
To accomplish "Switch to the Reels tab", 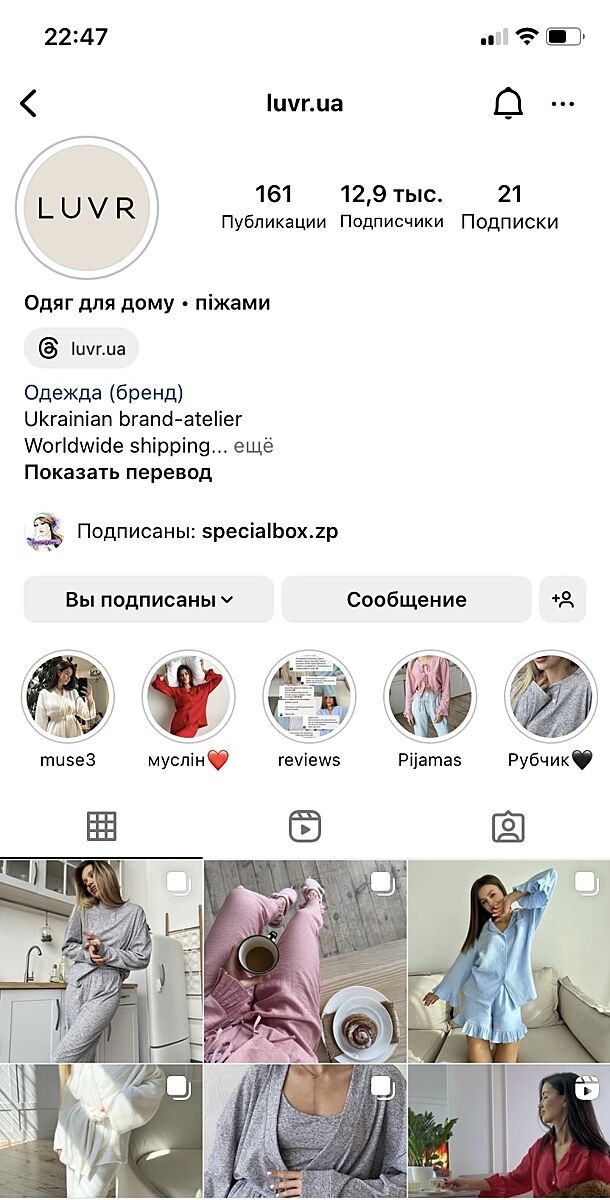I will pos(305,827).
